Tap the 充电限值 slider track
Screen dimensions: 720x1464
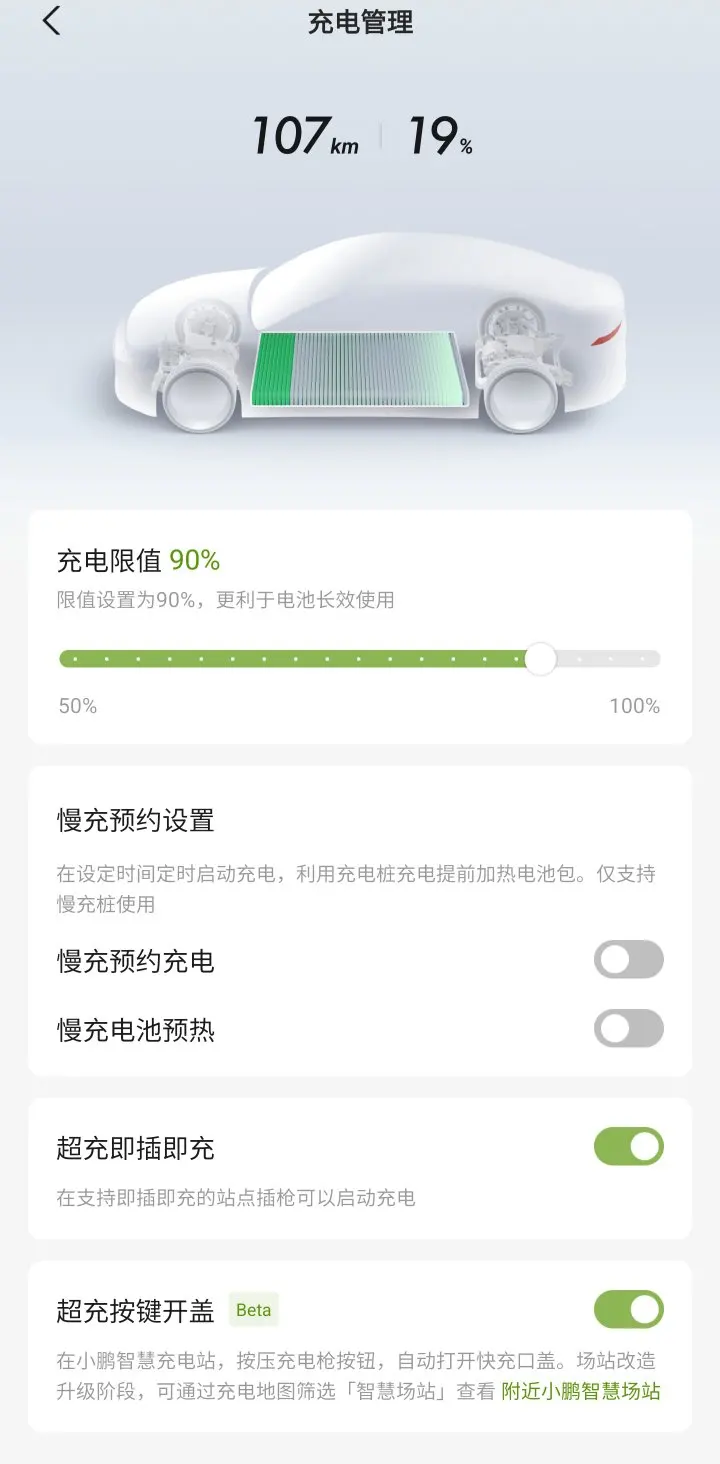360,659
